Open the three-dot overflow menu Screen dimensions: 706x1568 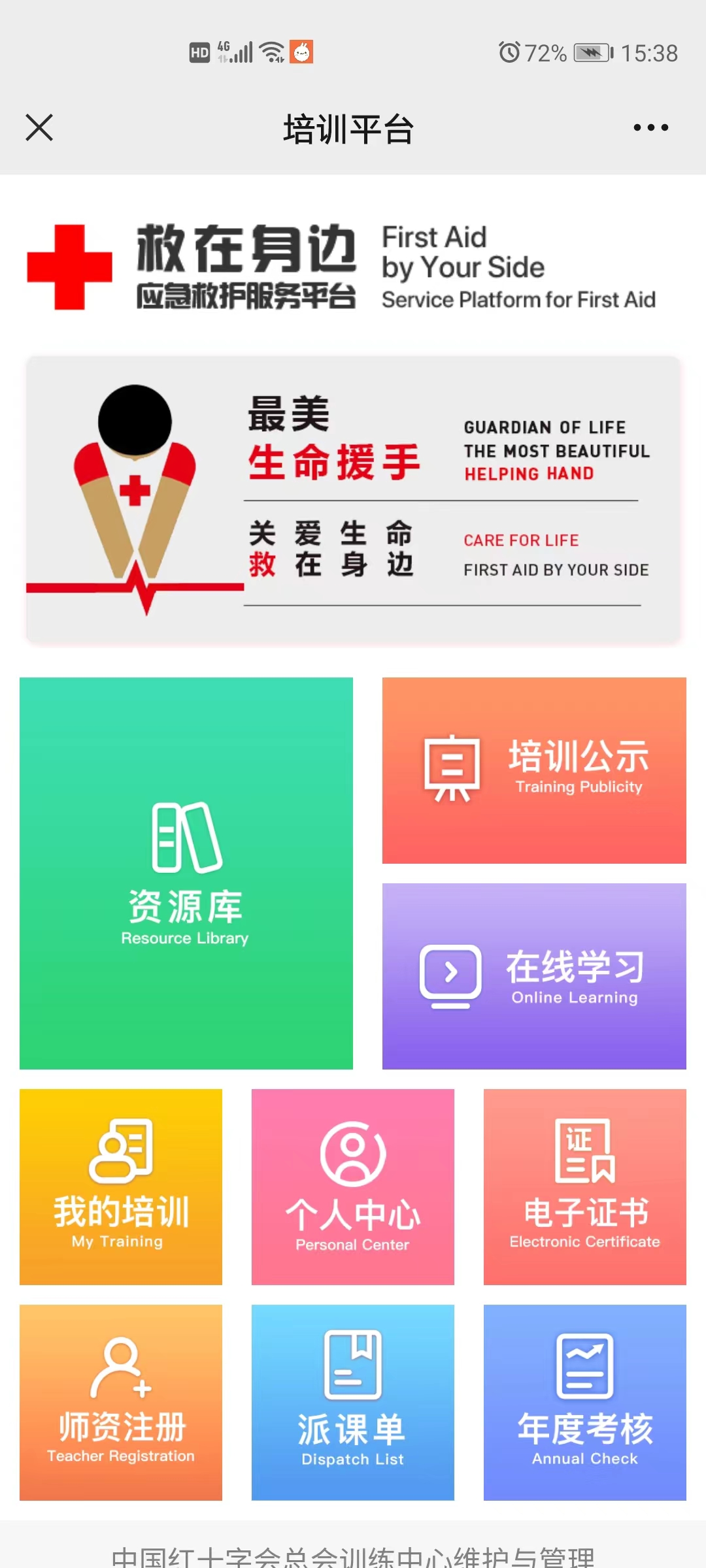(x=650, y=127)
